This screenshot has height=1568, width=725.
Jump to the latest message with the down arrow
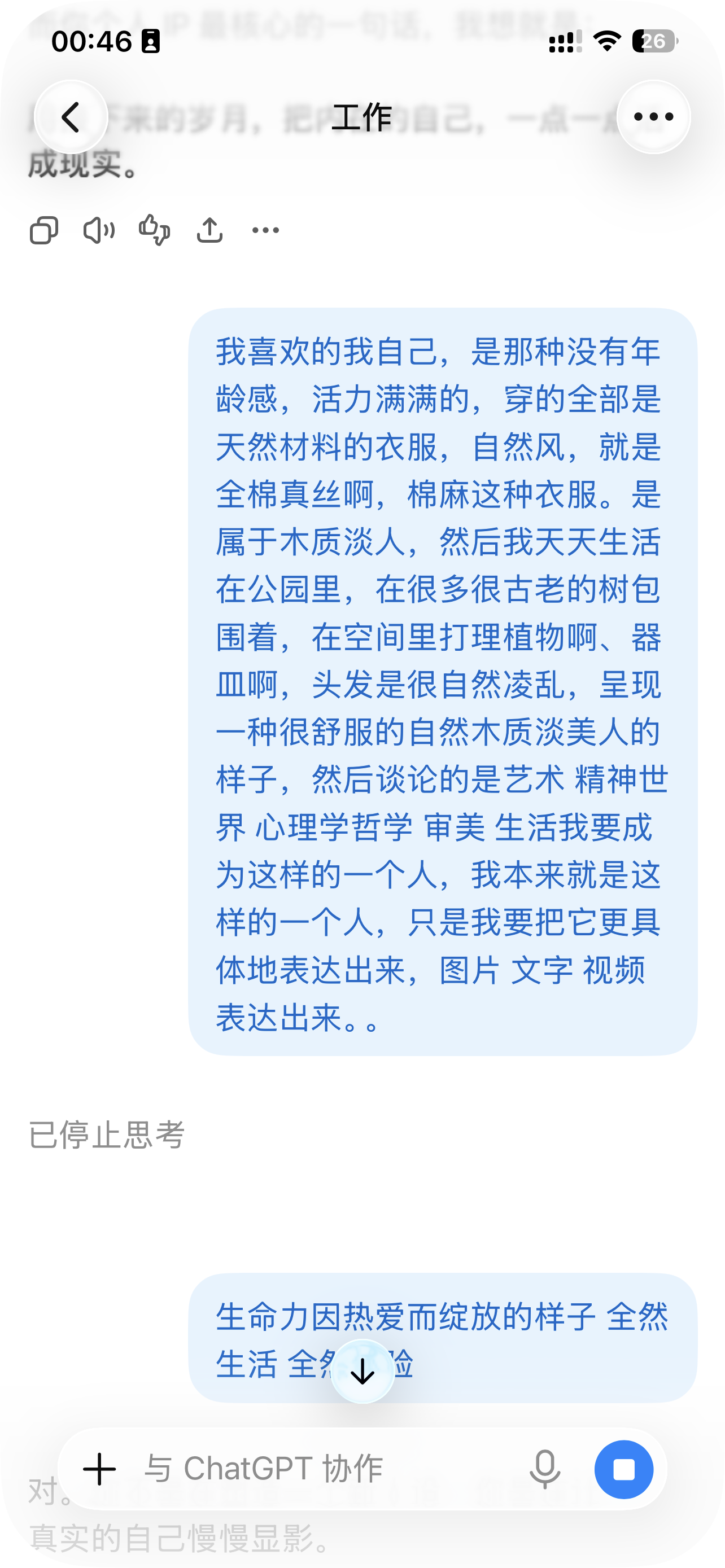pyautogui.click(x=363, y=1371)
